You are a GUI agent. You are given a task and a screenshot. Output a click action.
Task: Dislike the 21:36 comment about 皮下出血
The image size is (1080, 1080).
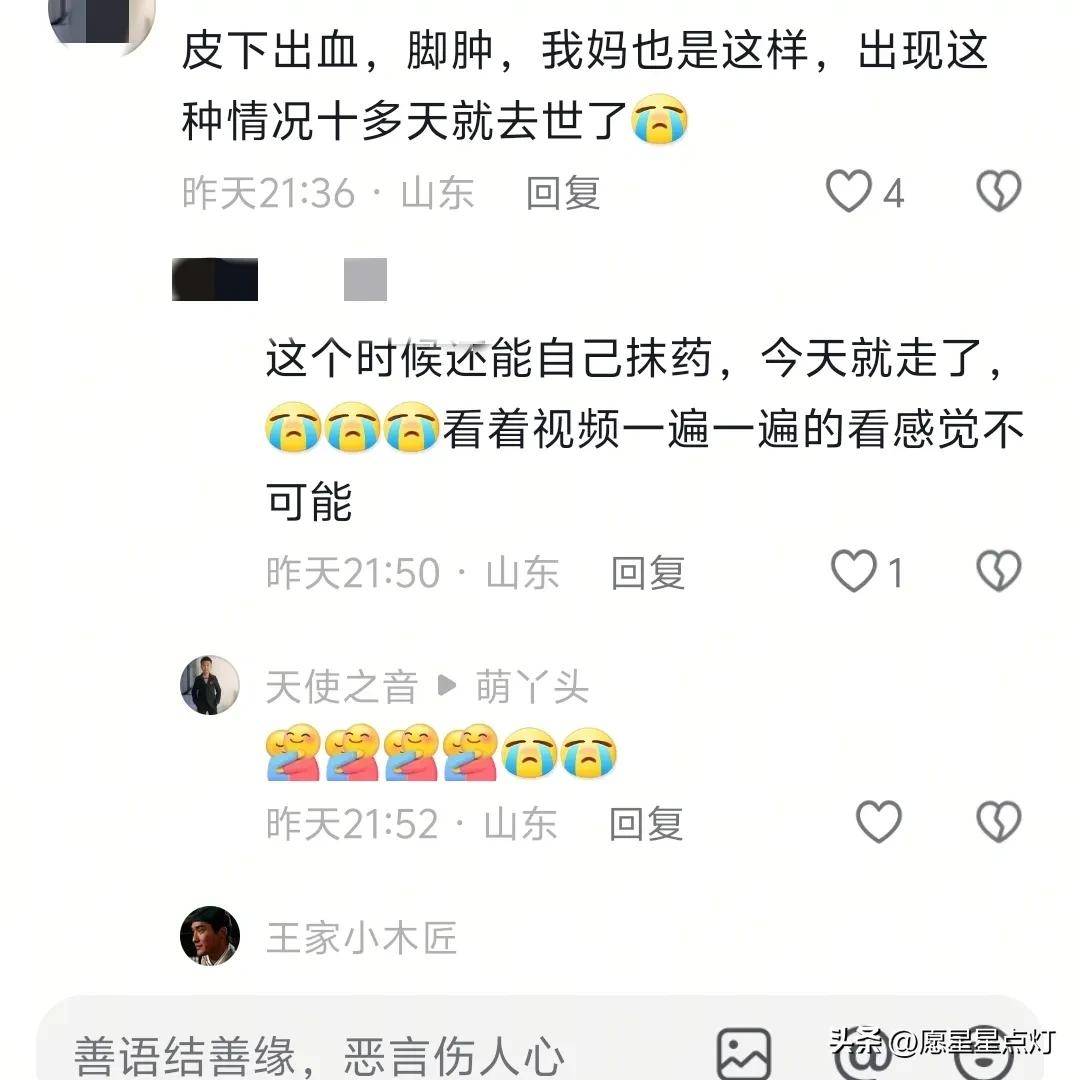(998, 191)
